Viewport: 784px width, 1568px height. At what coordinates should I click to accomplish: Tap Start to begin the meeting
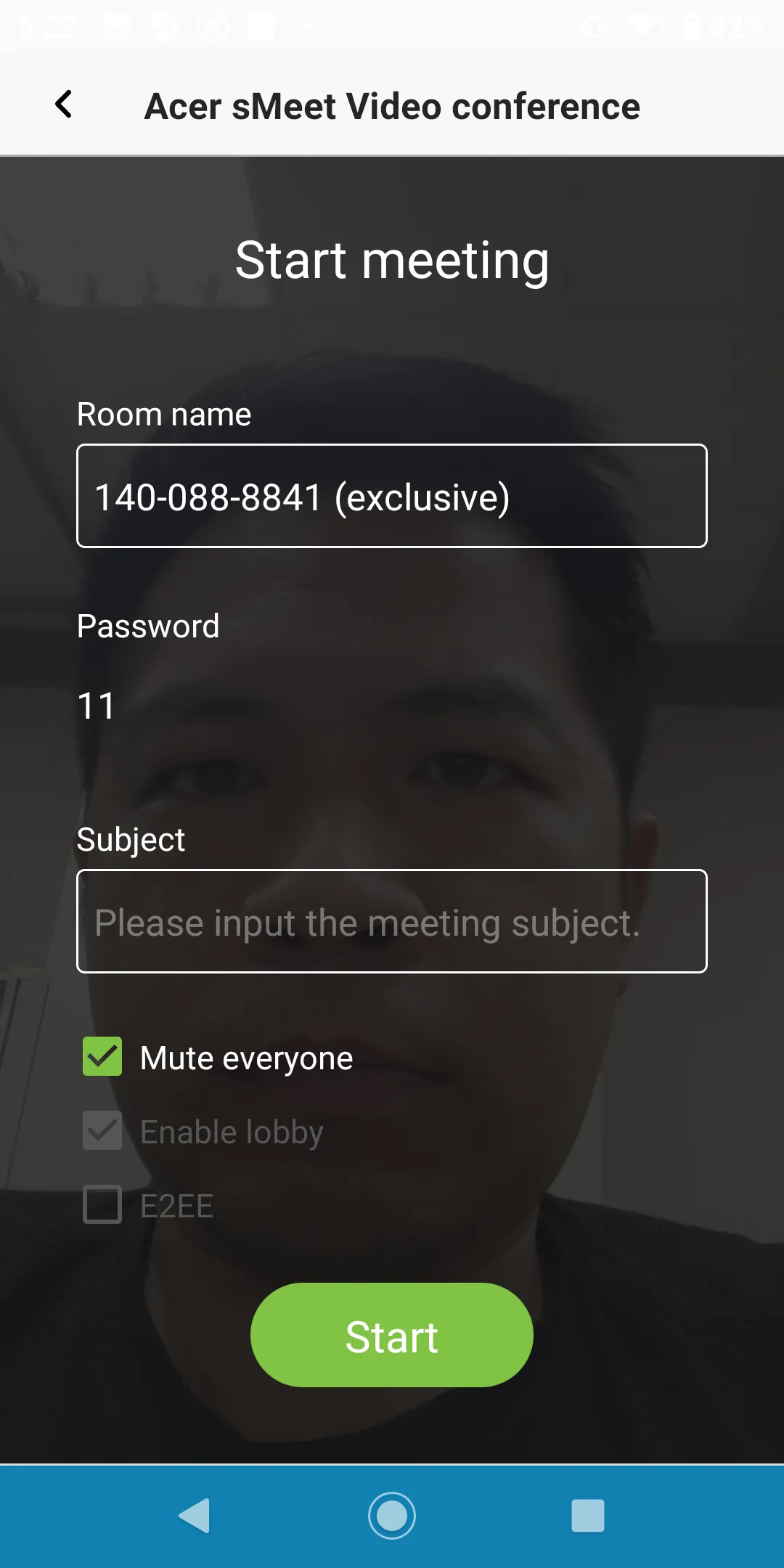(392, 1334)
